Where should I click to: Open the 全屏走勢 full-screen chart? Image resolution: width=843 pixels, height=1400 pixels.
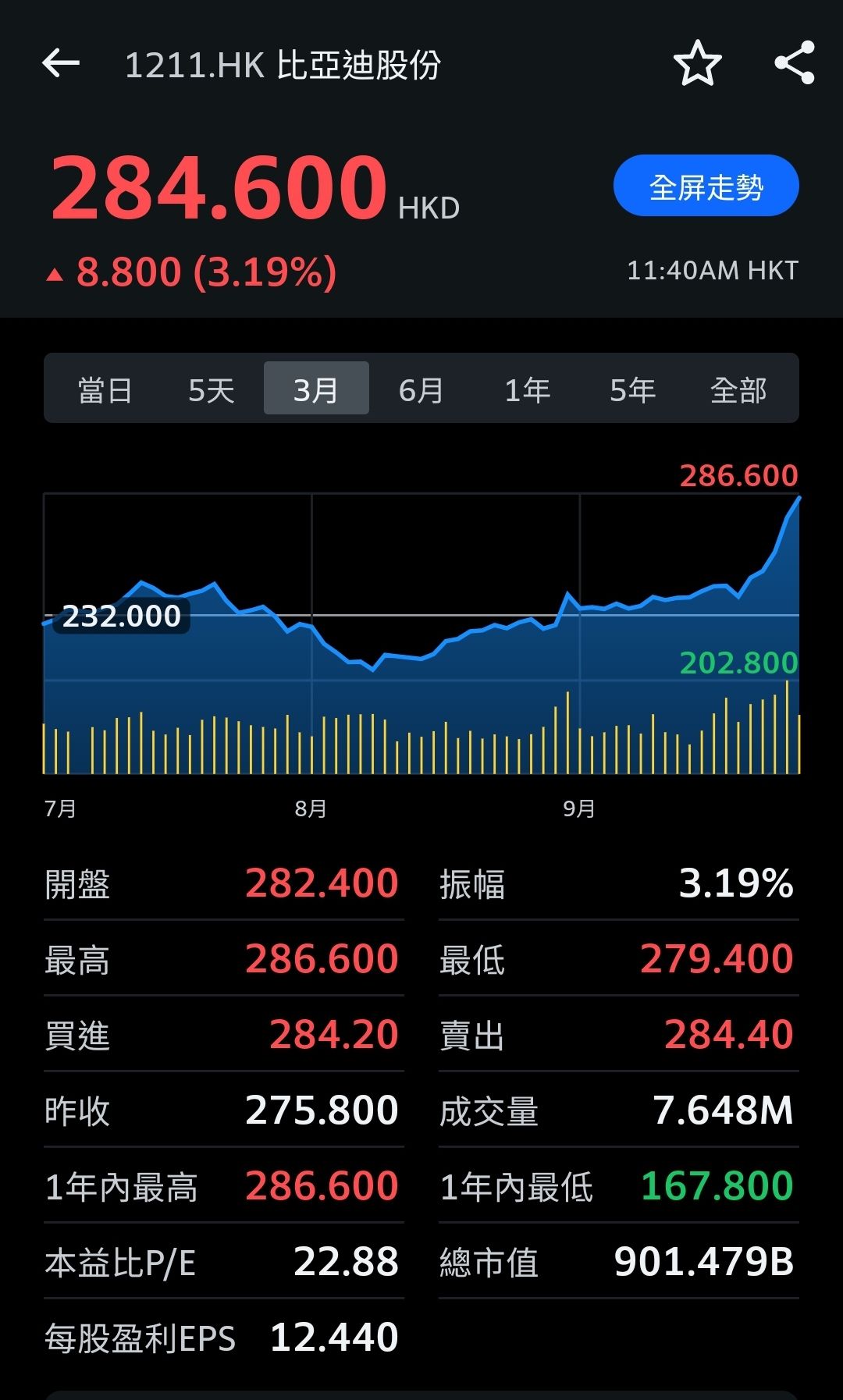706,187
